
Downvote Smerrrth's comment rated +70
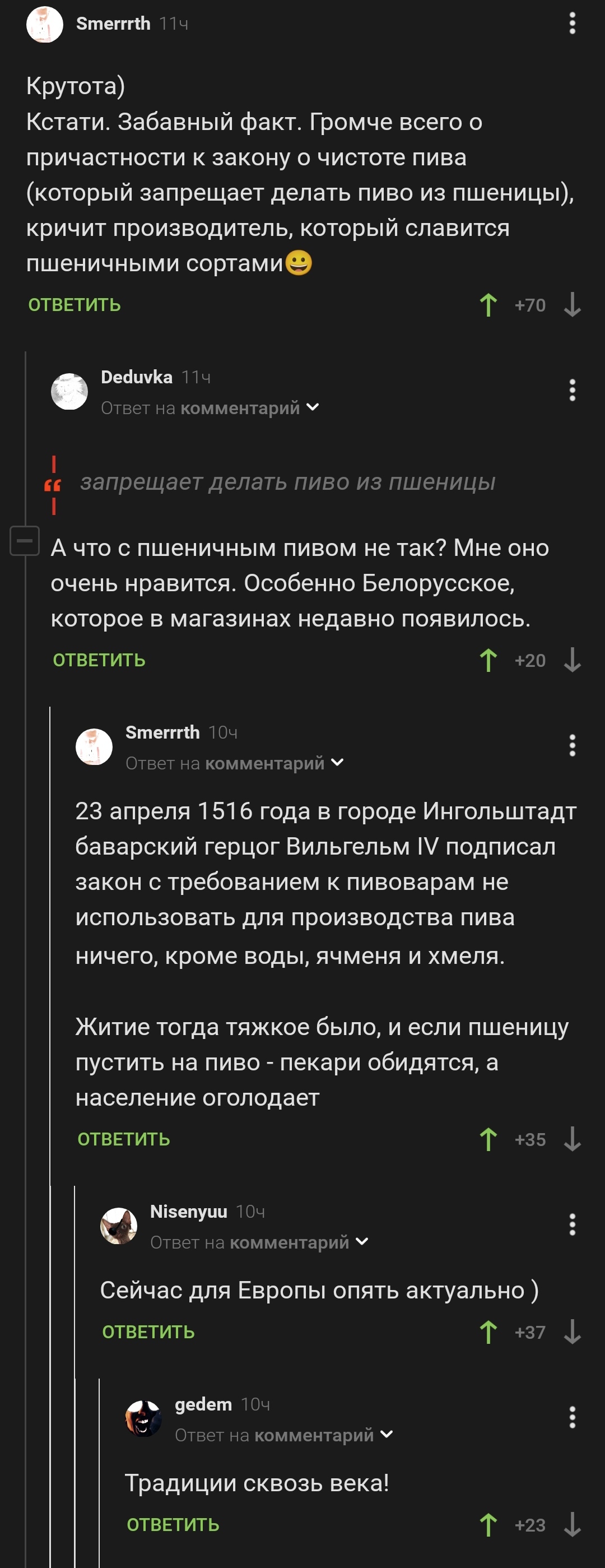tap(572, 305)
